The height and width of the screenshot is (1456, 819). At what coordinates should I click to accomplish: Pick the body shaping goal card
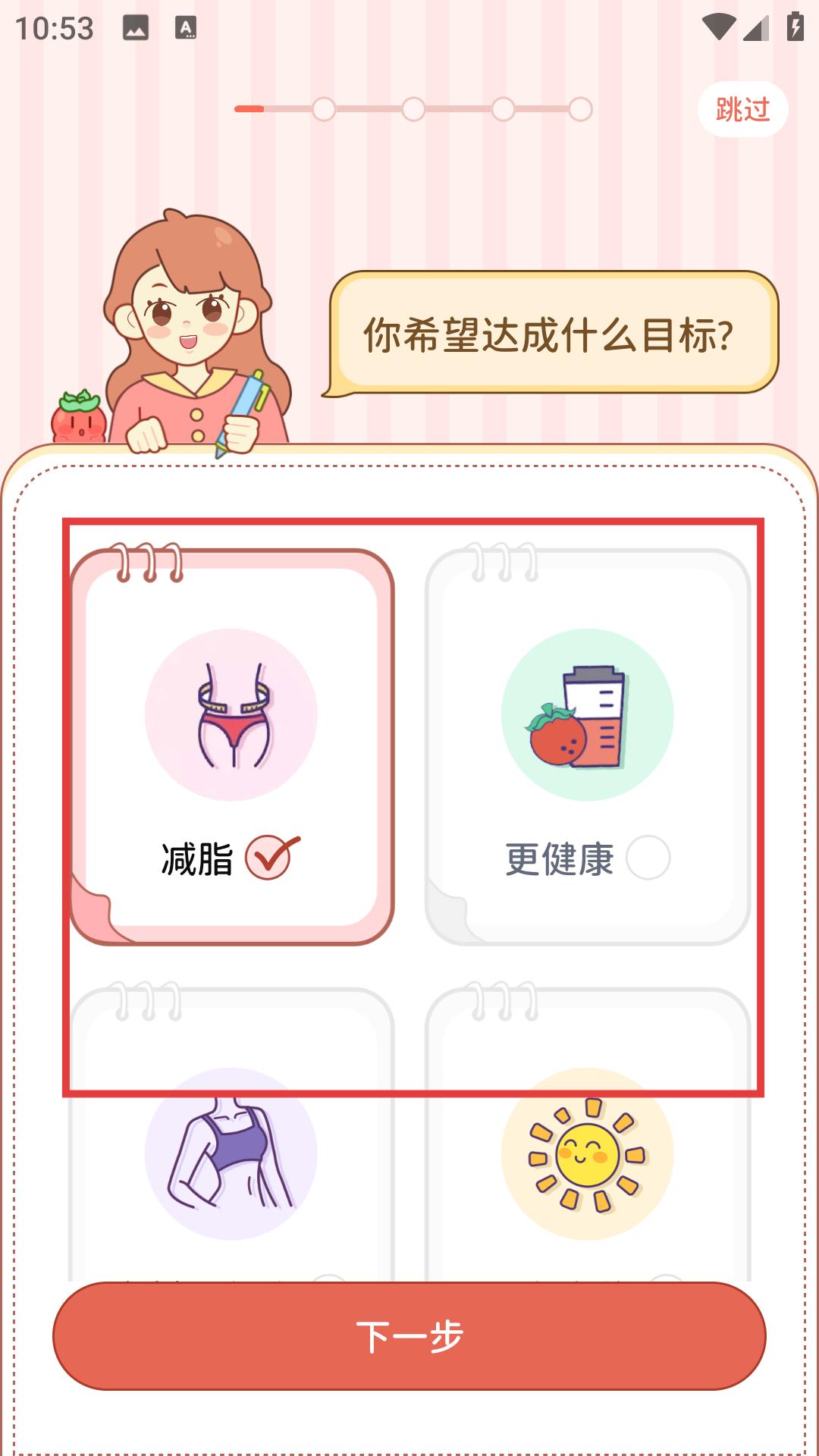pyautogui.click(x=232, y=1153)
